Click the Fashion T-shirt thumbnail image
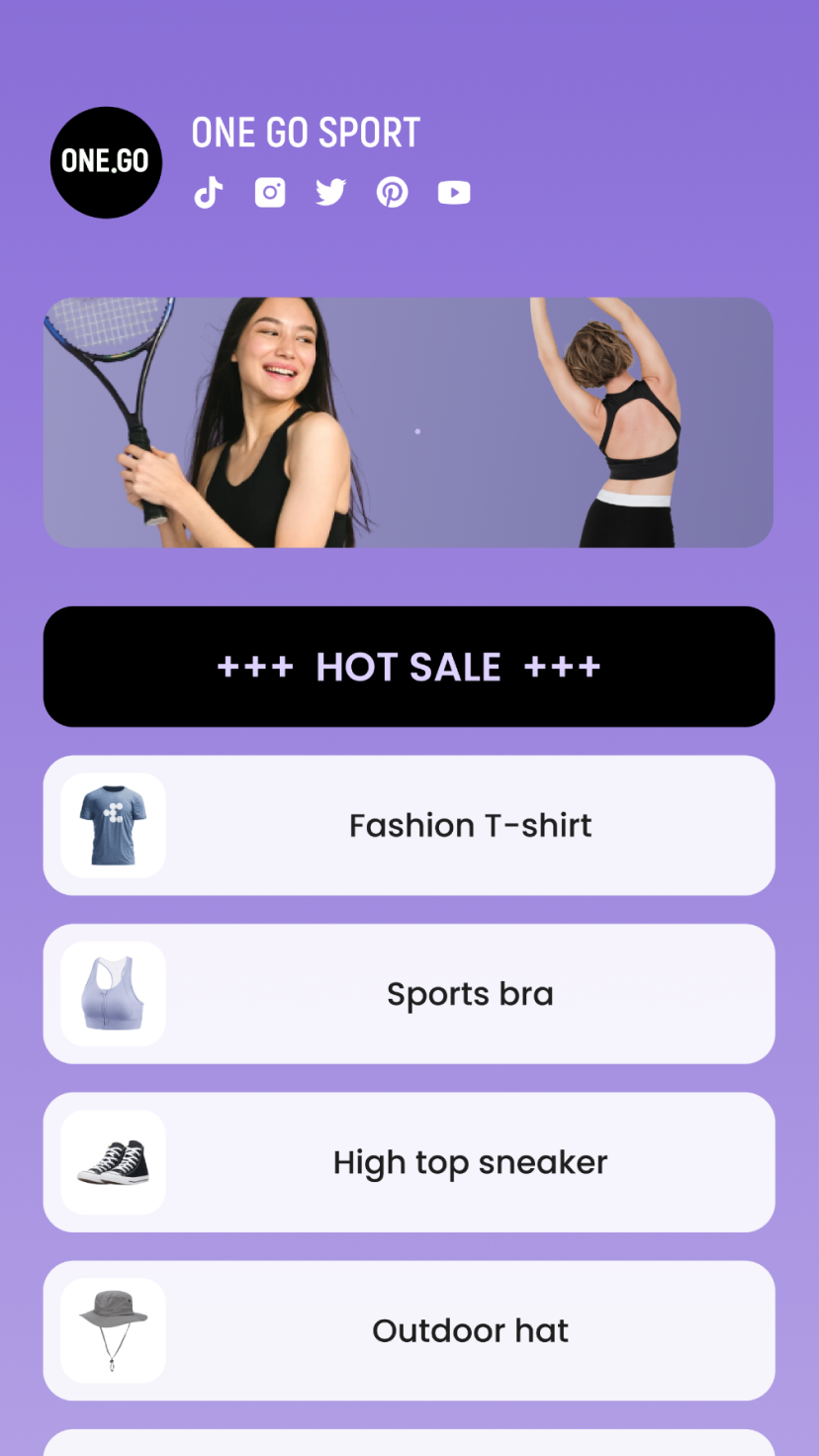Screen dimensions: 819x1456 coord(112,824)
